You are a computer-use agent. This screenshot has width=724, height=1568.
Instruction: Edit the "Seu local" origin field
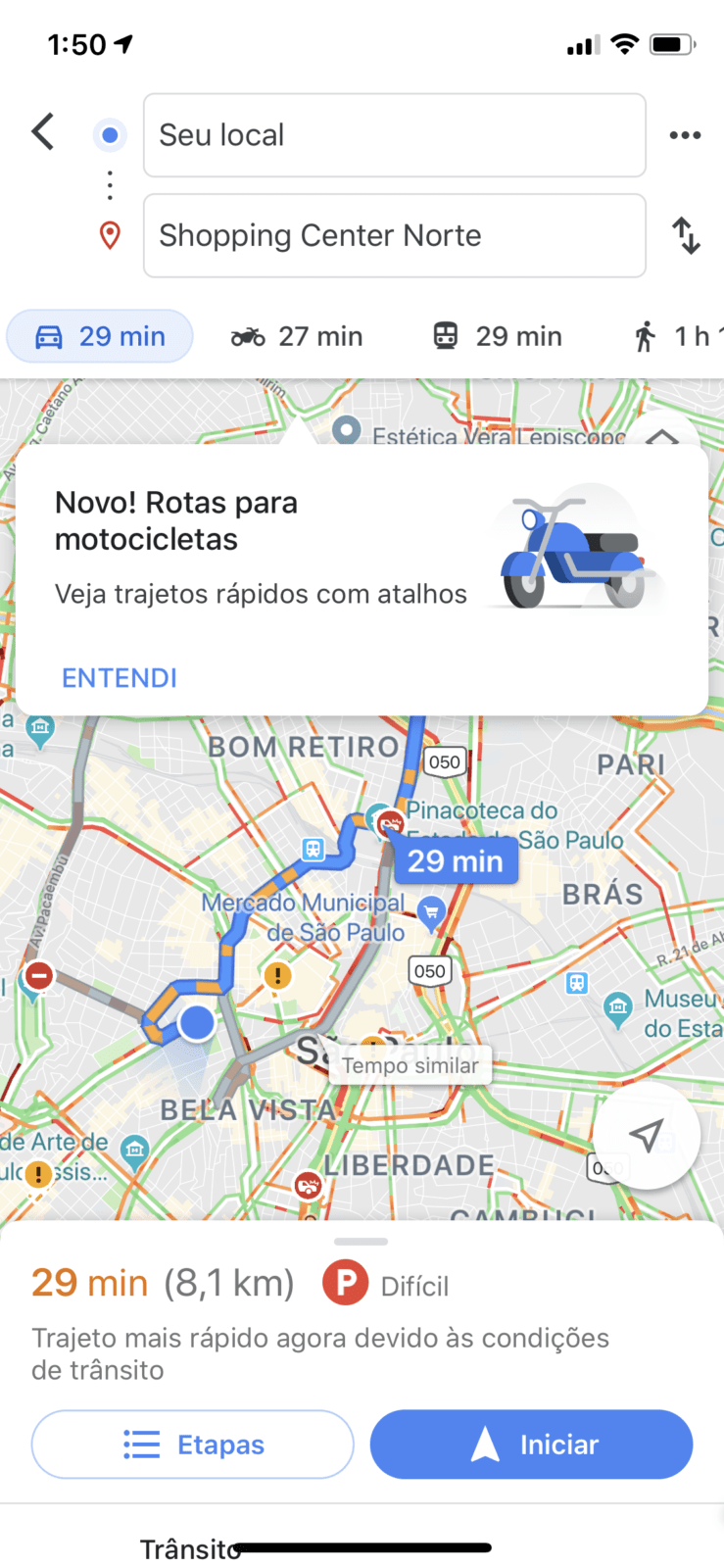[395, 135]
